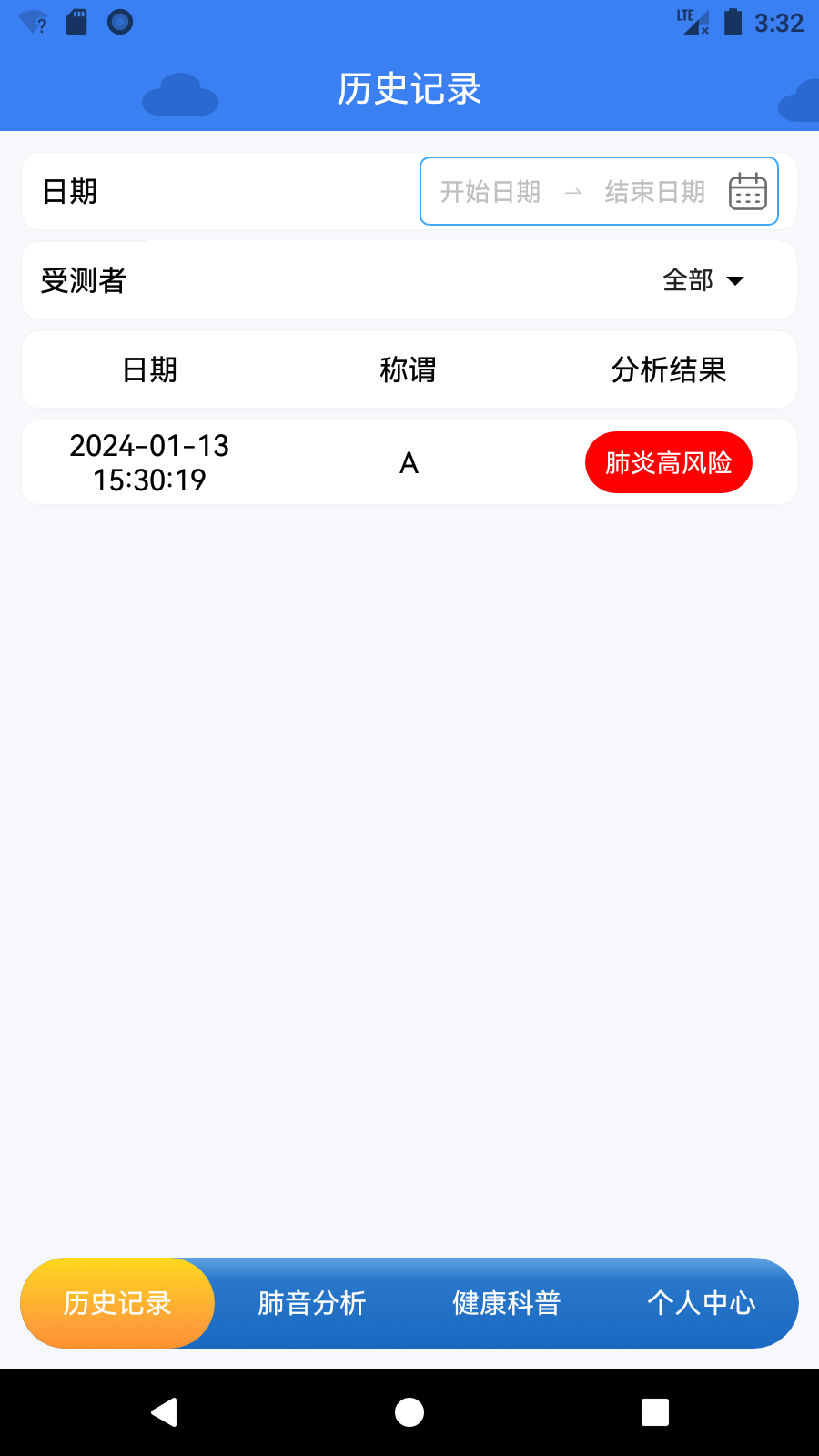Screen dimensions: 819x1456
Task: View the 肺炎高风险 analysis result
Action: (668, 462)
